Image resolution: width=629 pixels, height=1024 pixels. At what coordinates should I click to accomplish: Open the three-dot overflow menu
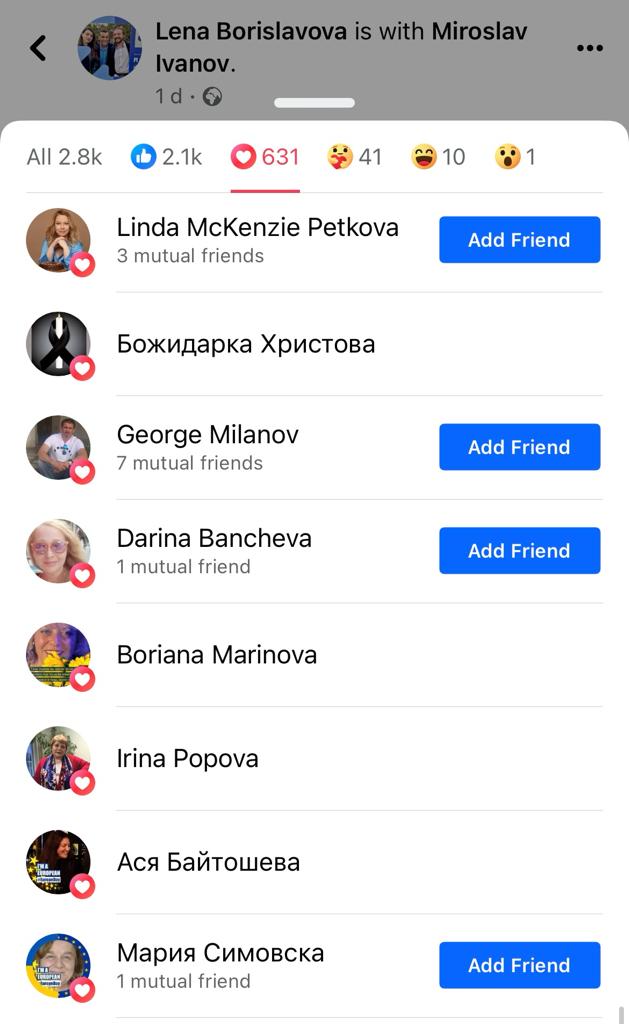590,48
